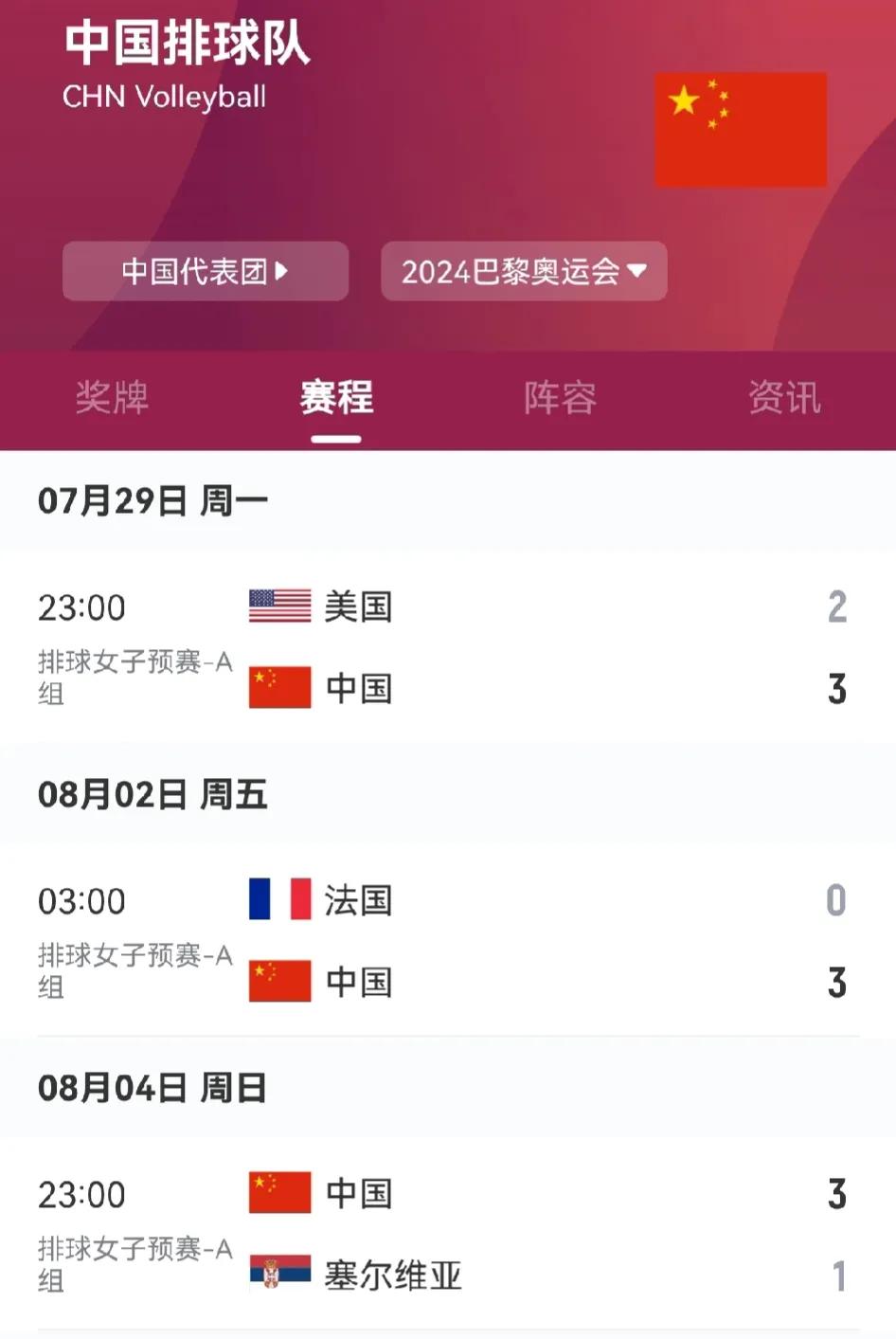896x1339 pixels.
Task: Click the 赛程 schedule tab
Action: click(335, 399)
